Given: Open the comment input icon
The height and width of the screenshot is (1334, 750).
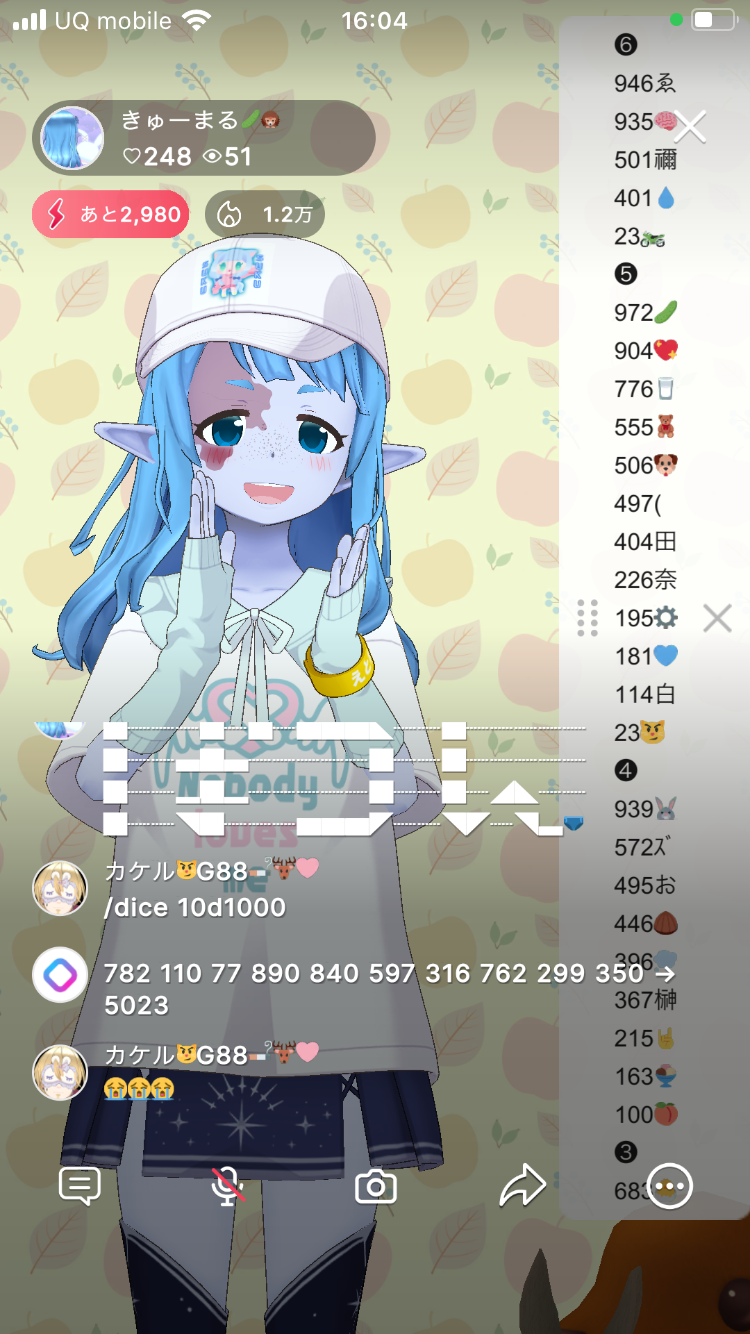Looking at the screenshot, I should pos(79,1187).
